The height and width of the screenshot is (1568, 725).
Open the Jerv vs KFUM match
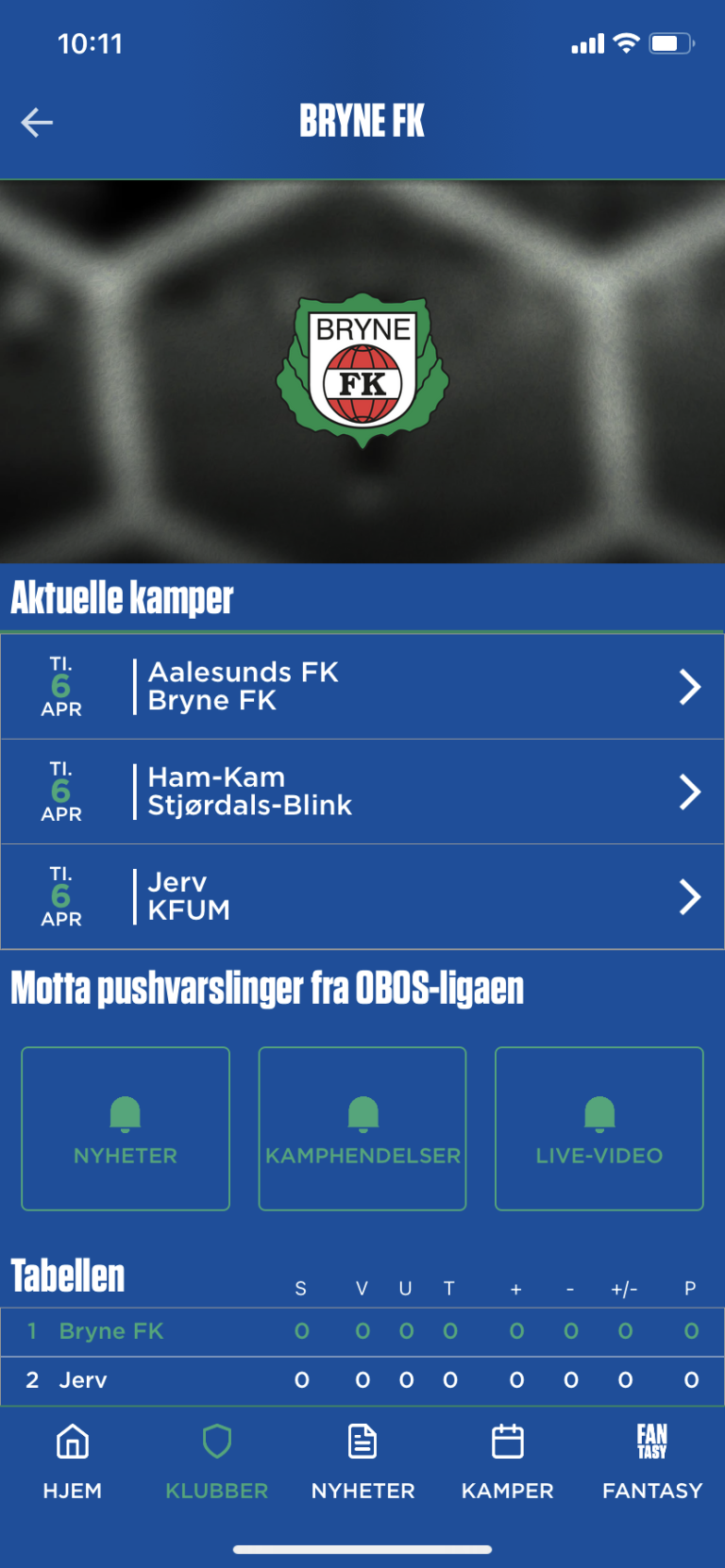[362, 896]
